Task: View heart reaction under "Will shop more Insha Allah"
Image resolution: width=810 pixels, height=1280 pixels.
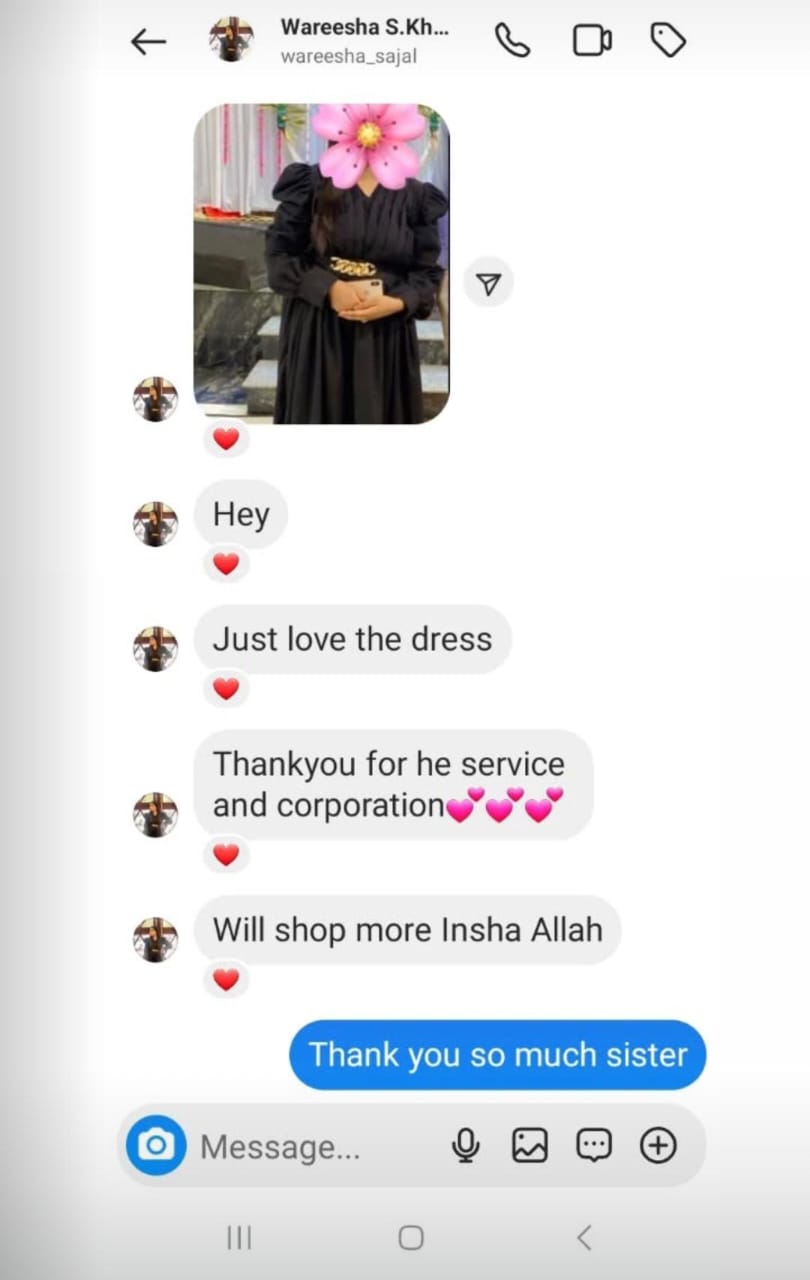Action: 227,980
